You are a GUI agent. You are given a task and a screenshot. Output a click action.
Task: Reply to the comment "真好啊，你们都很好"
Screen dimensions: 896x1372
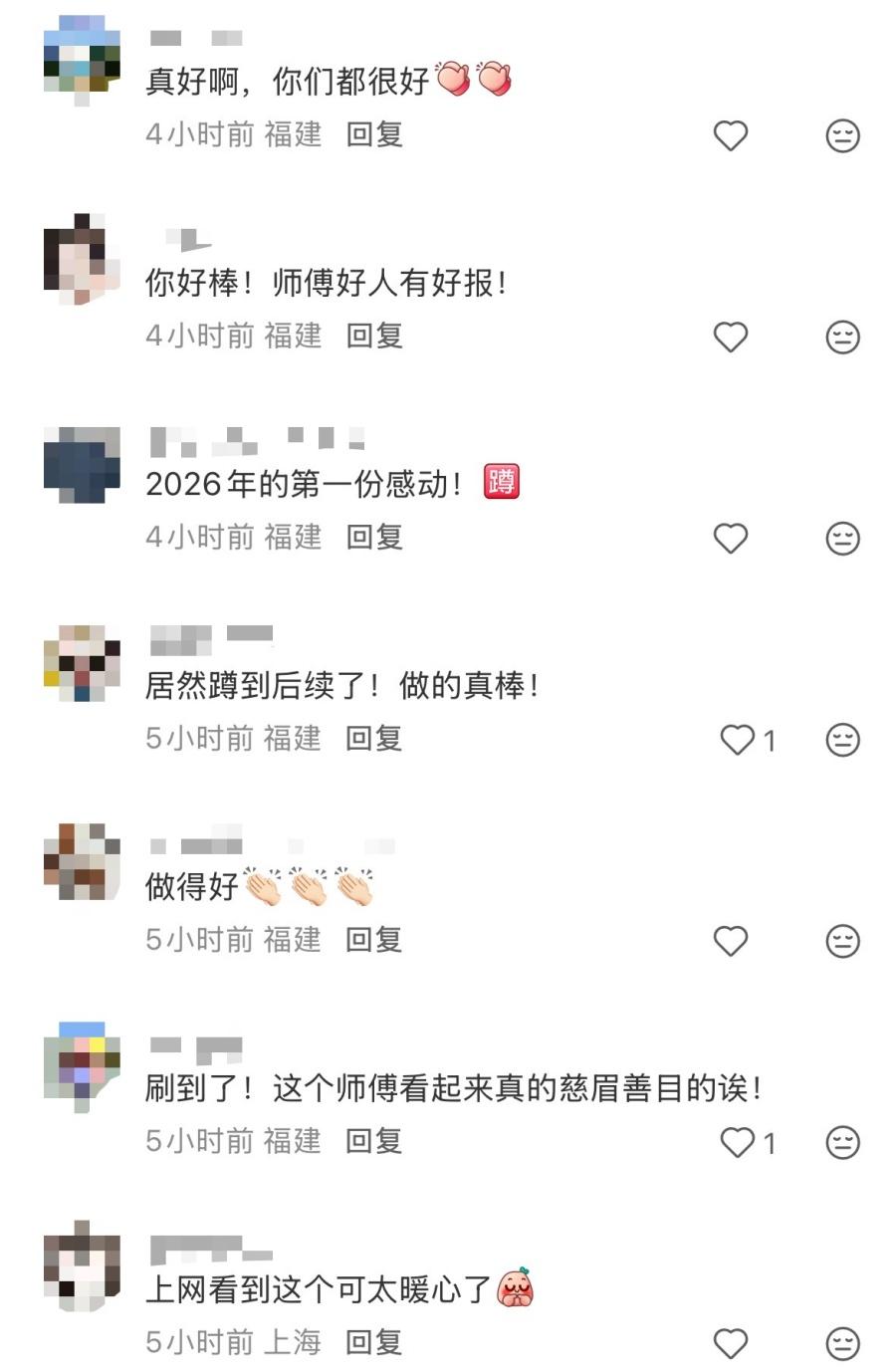coord(373,134)
